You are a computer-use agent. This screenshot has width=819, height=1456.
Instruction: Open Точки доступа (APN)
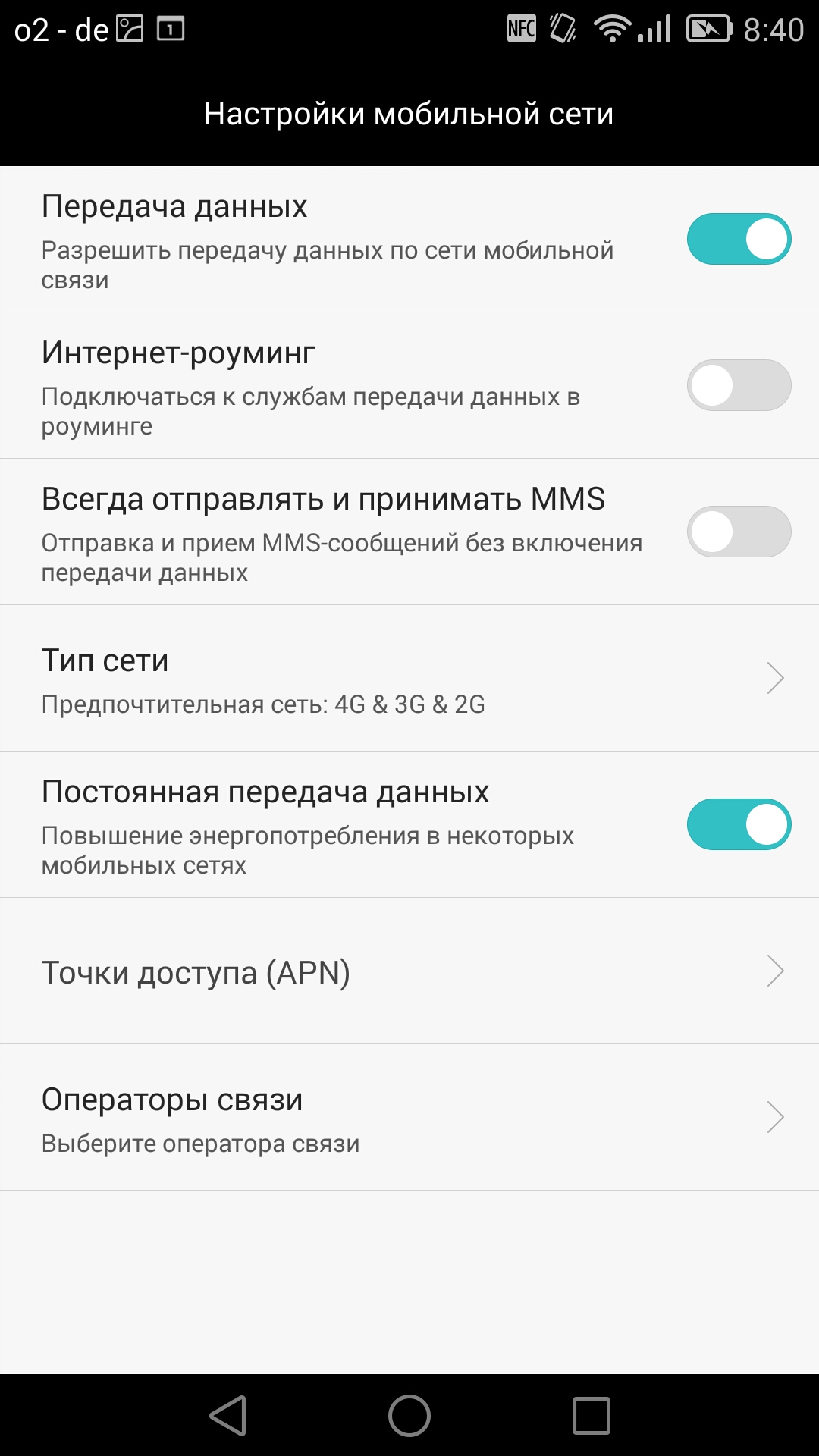tap(409, 971)
